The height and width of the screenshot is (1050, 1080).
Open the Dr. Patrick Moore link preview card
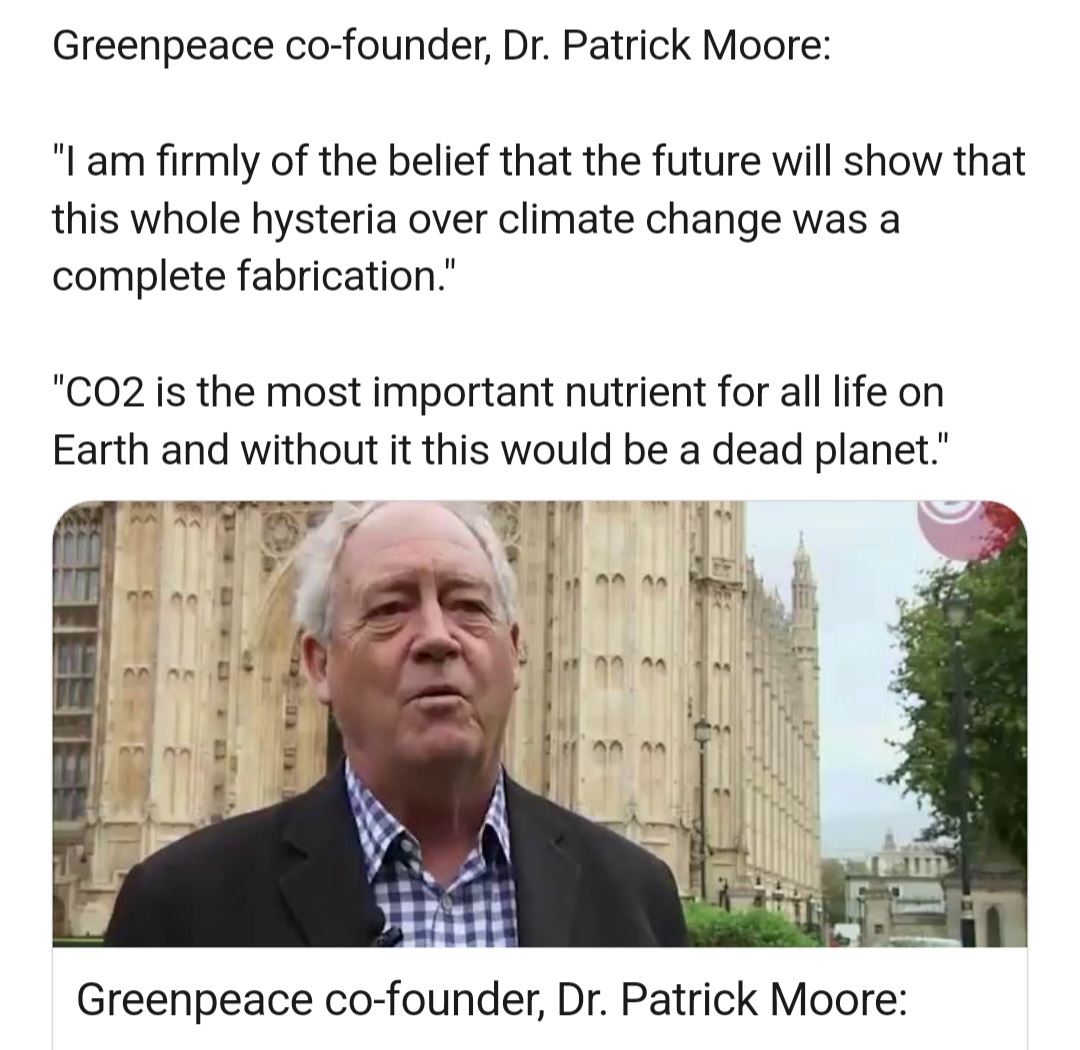coord(540,996)
